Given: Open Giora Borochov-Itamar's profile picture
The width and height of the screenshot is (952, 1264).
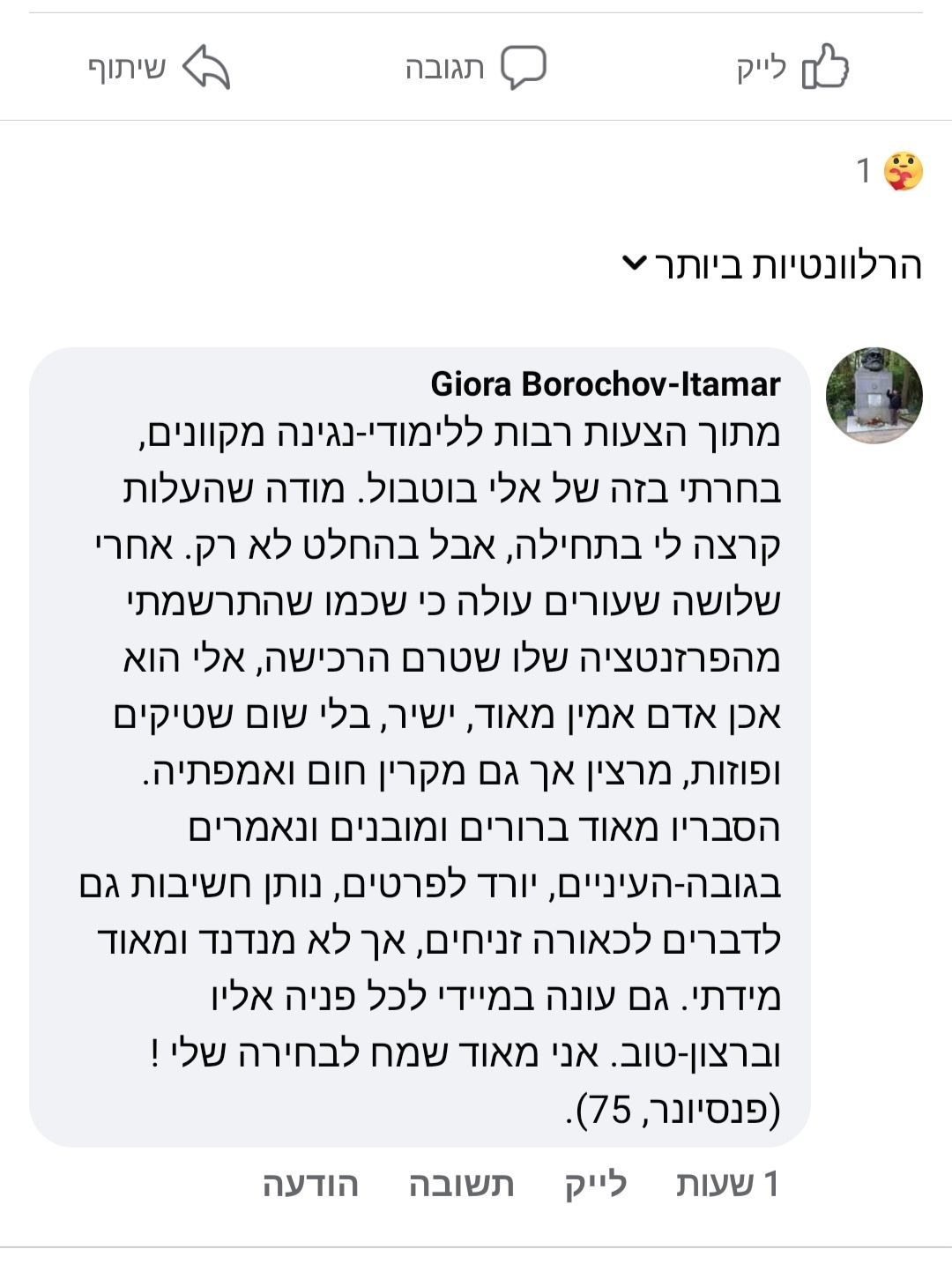Looking at the screenshot, I should (874, 395).
